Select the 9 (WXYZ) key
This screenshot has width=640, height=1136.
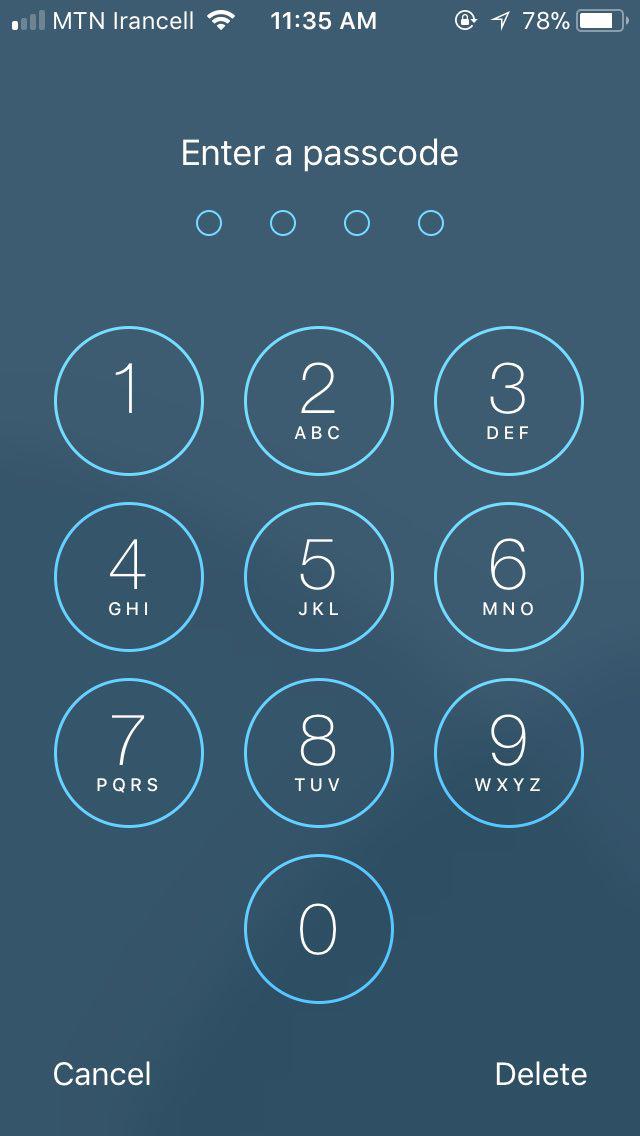509,753
